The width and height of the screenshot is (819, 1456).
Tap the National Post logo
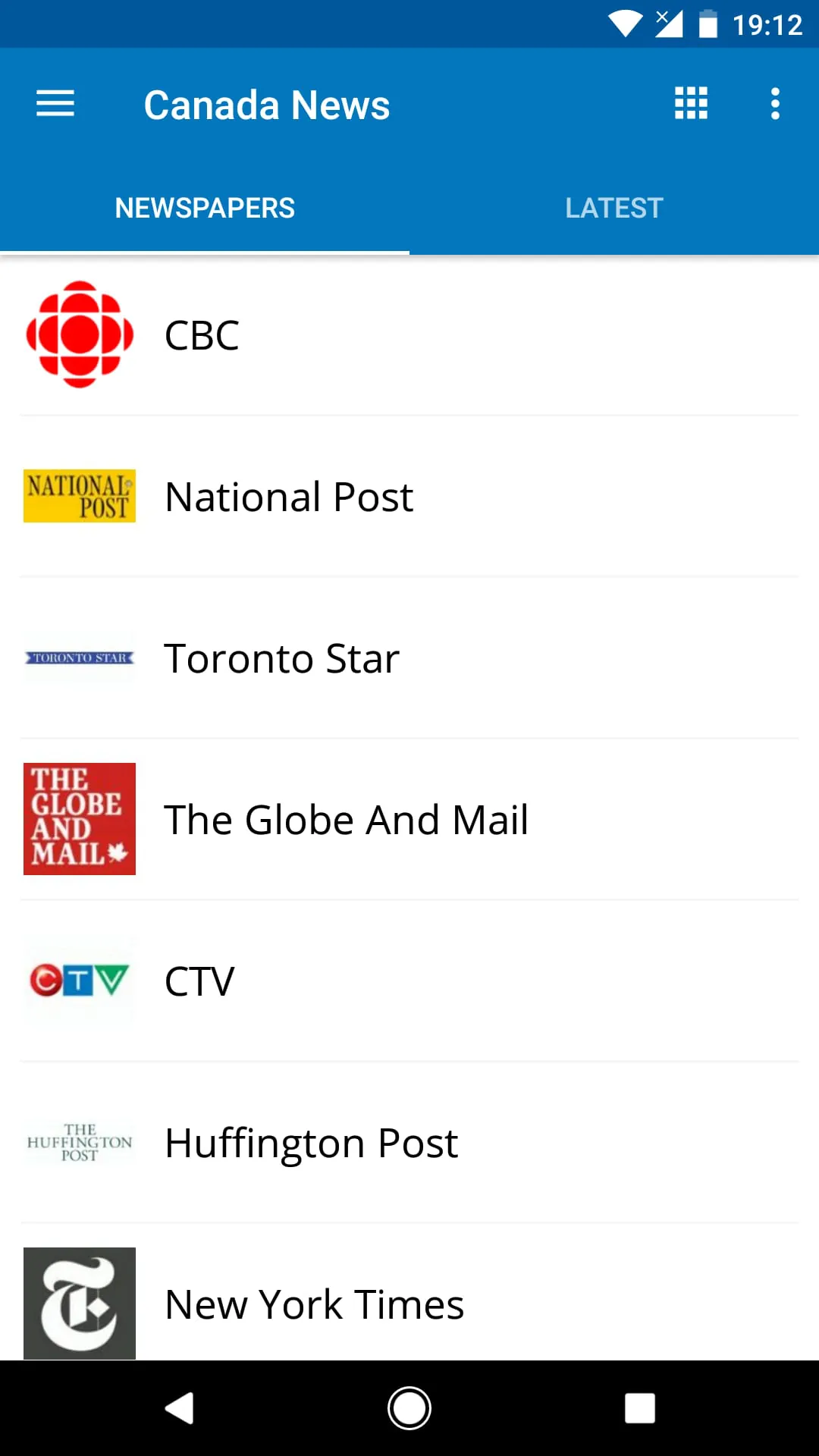pyautogui.click(x=79, y=495)
